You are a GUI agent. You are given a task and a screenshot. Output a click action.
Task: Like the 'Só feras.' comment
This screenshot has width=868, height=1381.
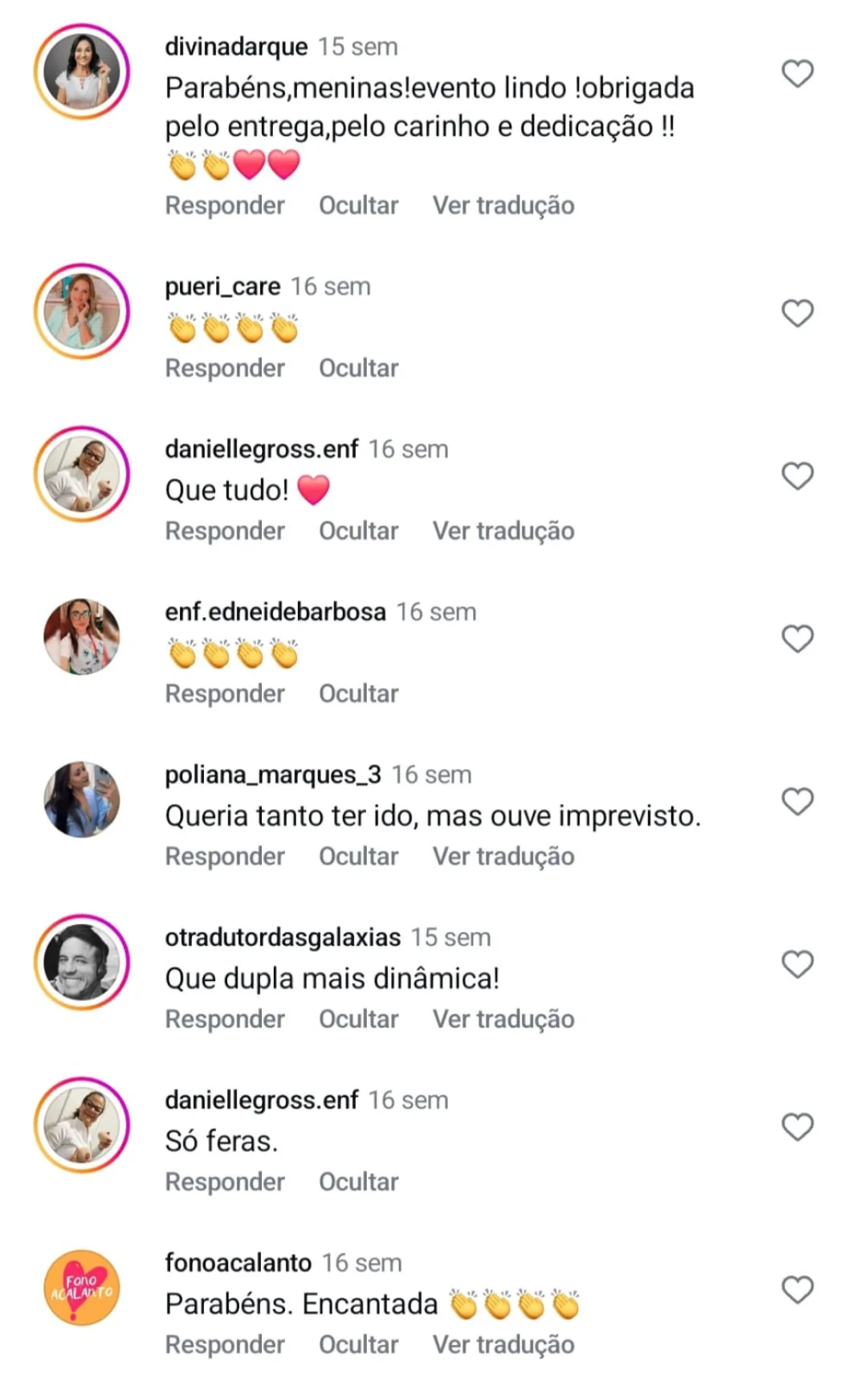click(797, 1127)
